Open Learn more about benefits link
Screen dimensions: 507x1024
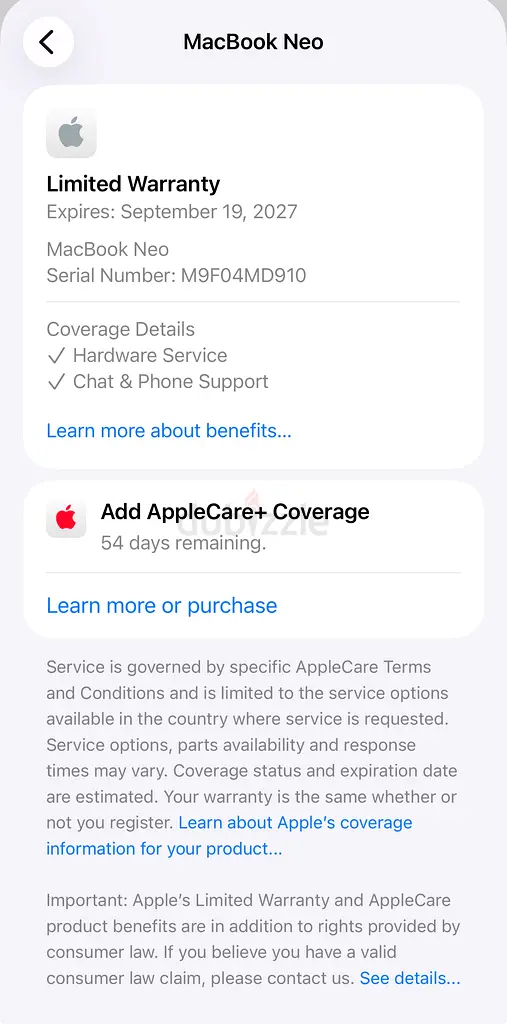tap(169, 431)
